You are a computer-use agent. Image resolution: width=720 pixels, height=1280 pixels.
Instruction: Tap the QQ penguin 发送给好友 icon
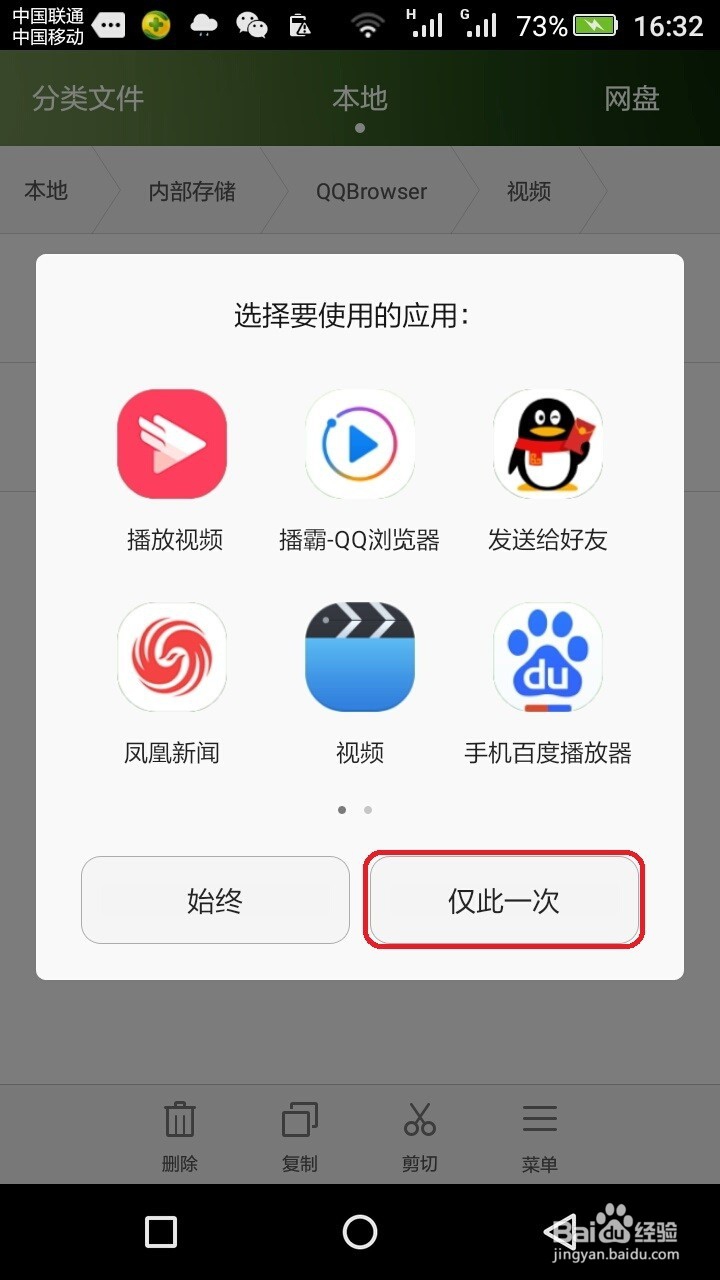[548, 444]
